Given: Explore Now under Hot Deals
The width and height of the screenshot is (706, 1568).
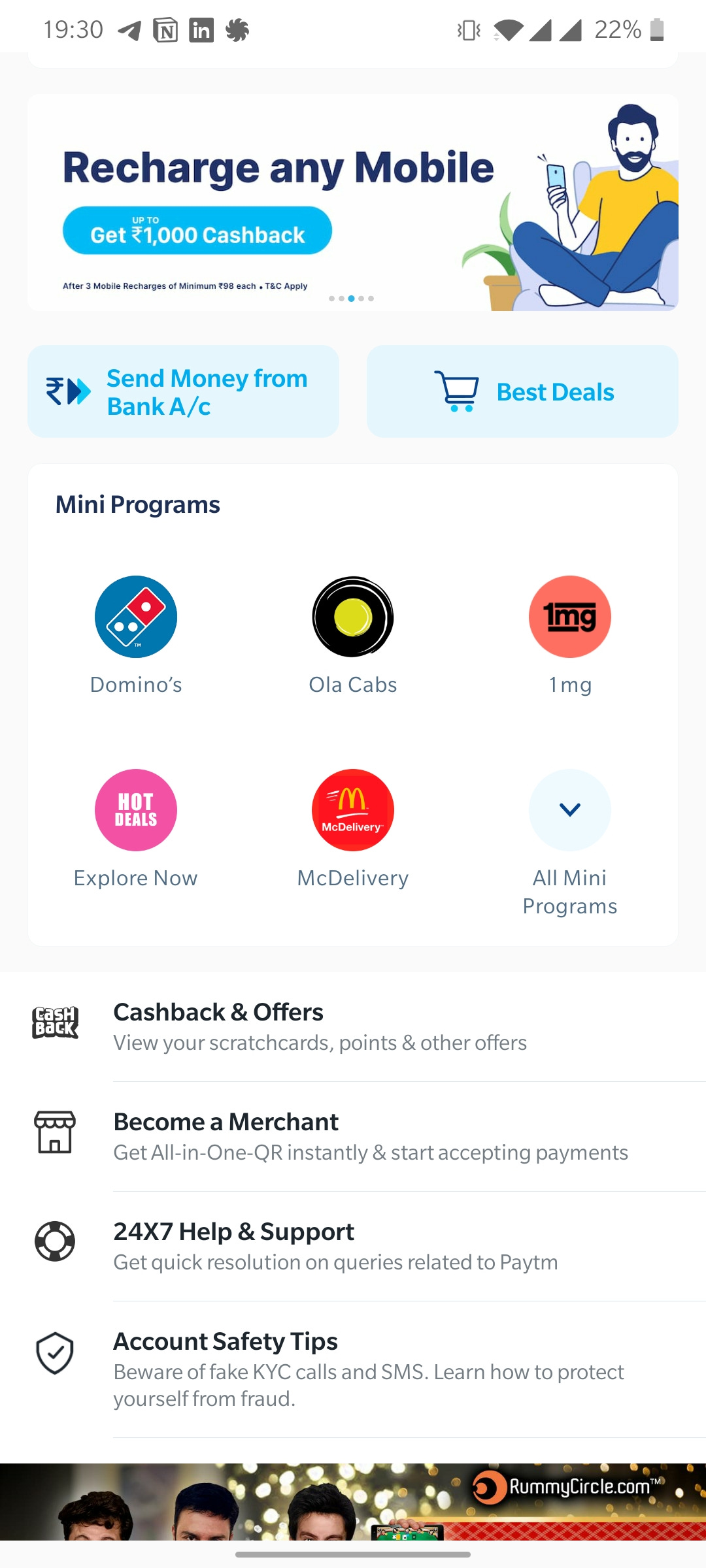Looking at the screenshot, I should (136, 811).
